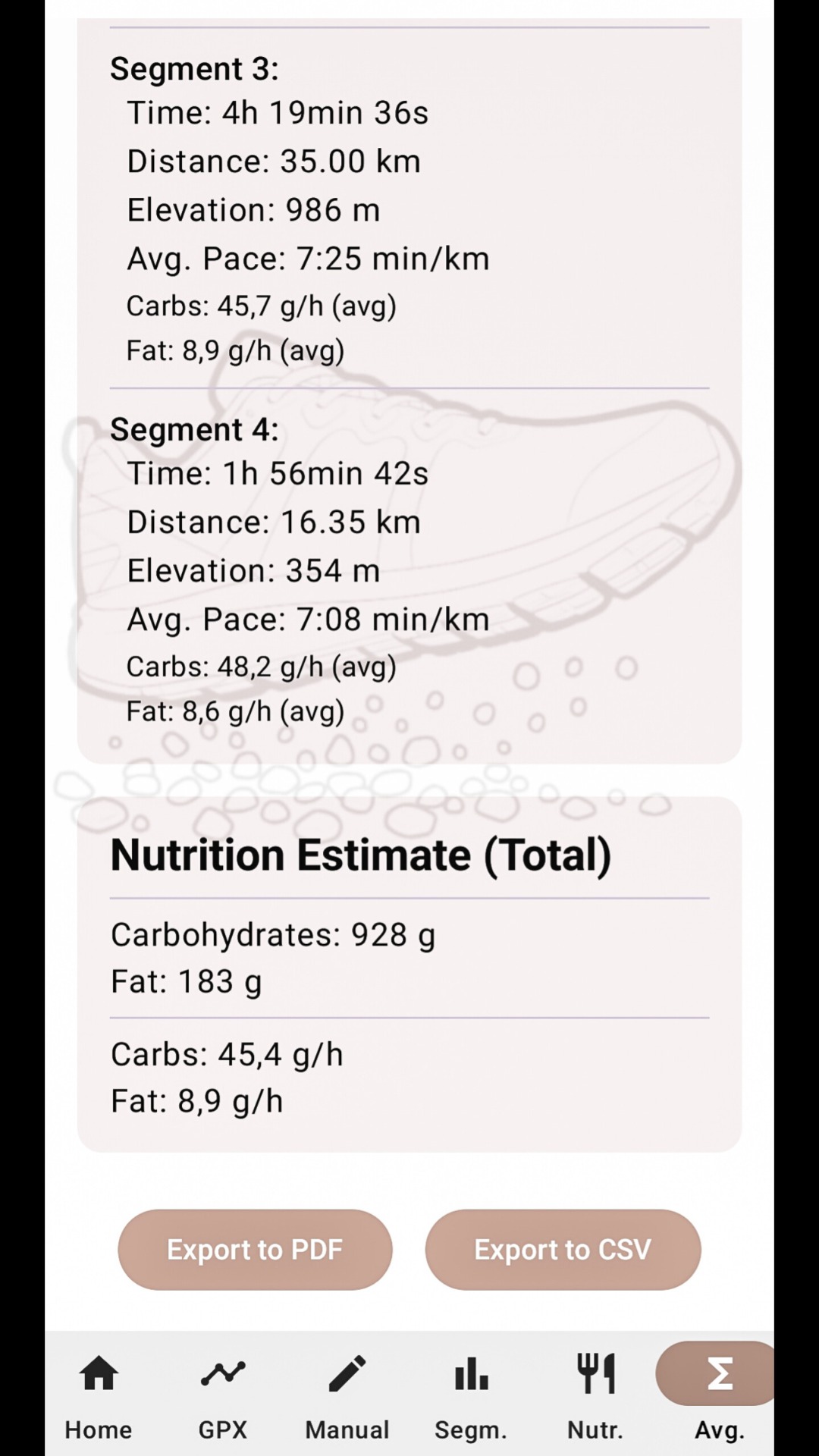The height and width of the screenshot is (1456, 819).
Task: Tap the Export to CSV button
Action: coord(563,1249)
